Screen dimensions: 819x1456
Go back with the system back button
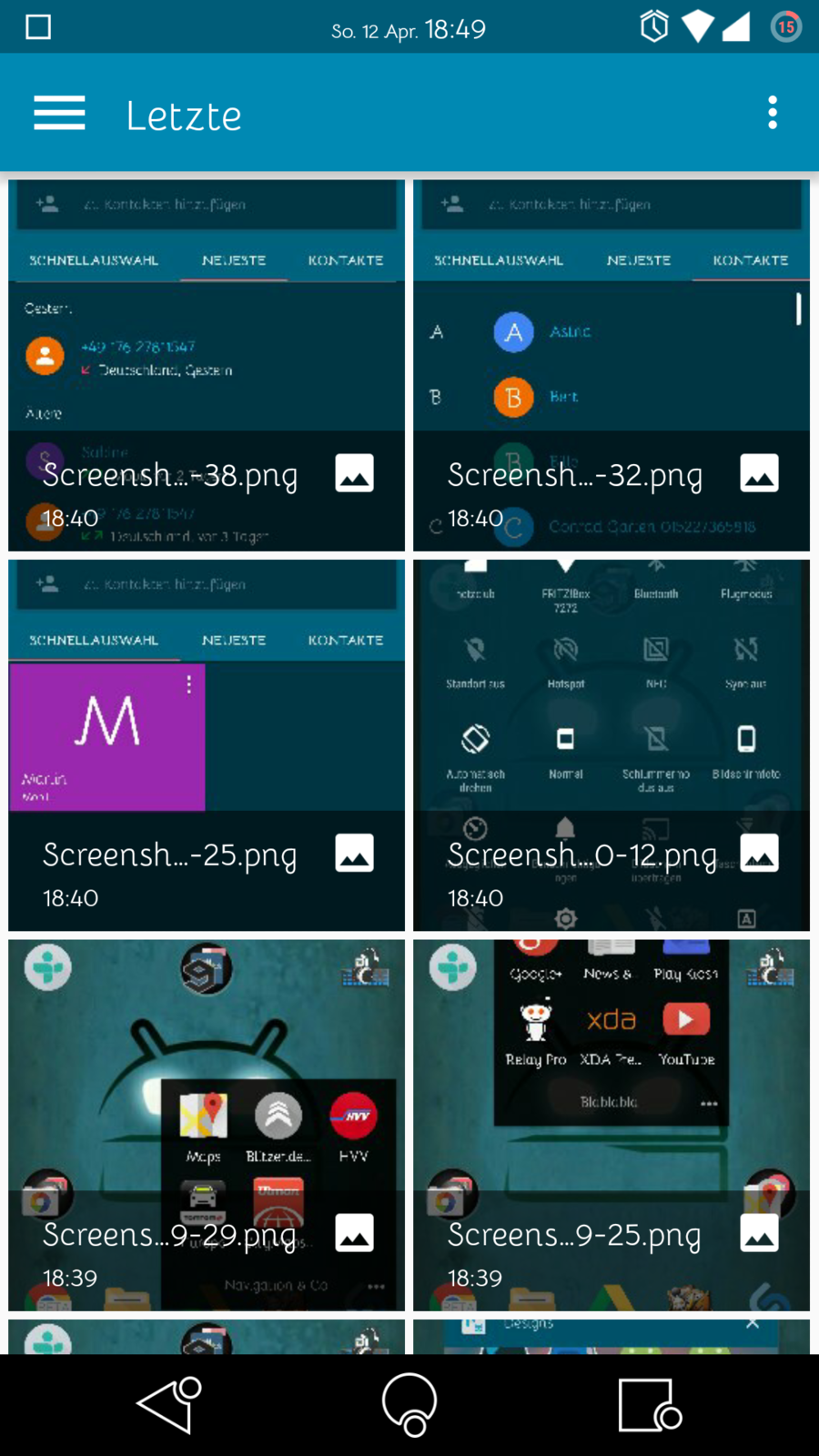click(169, 1404)
